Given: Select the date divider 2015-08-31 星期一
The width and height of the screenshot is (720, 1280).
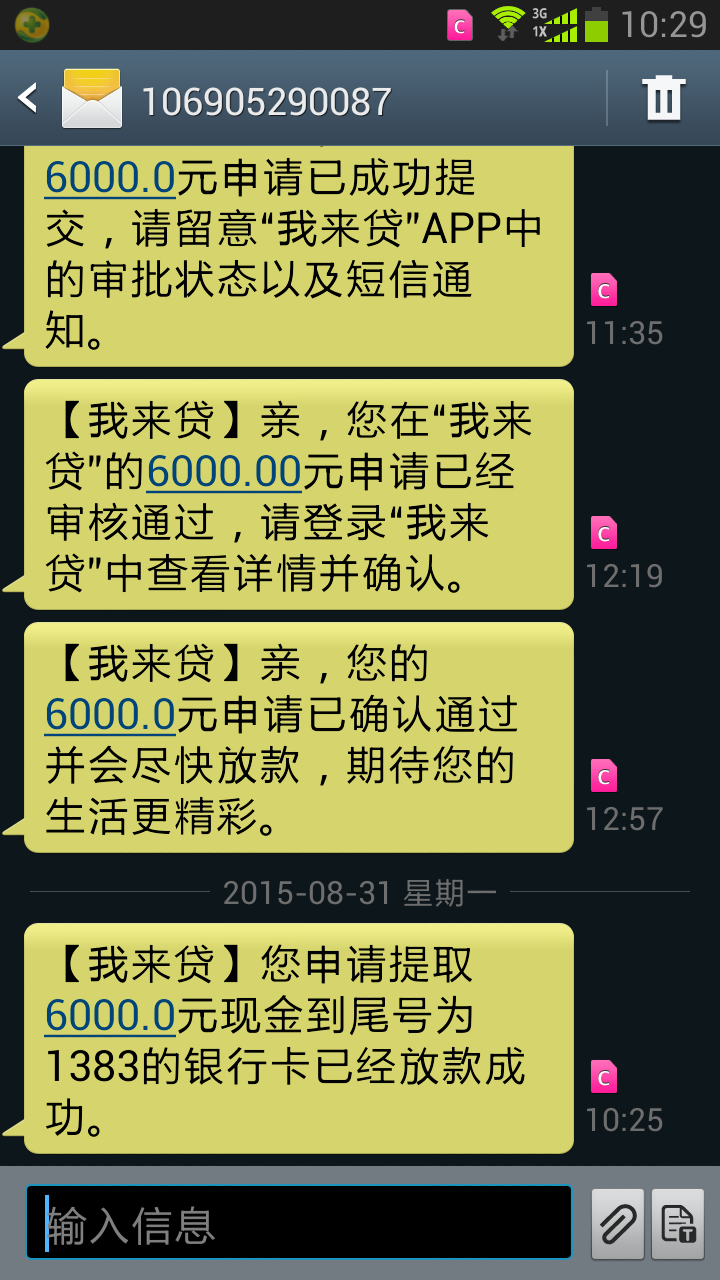Looking at the screenshot, I should (360, 891).
